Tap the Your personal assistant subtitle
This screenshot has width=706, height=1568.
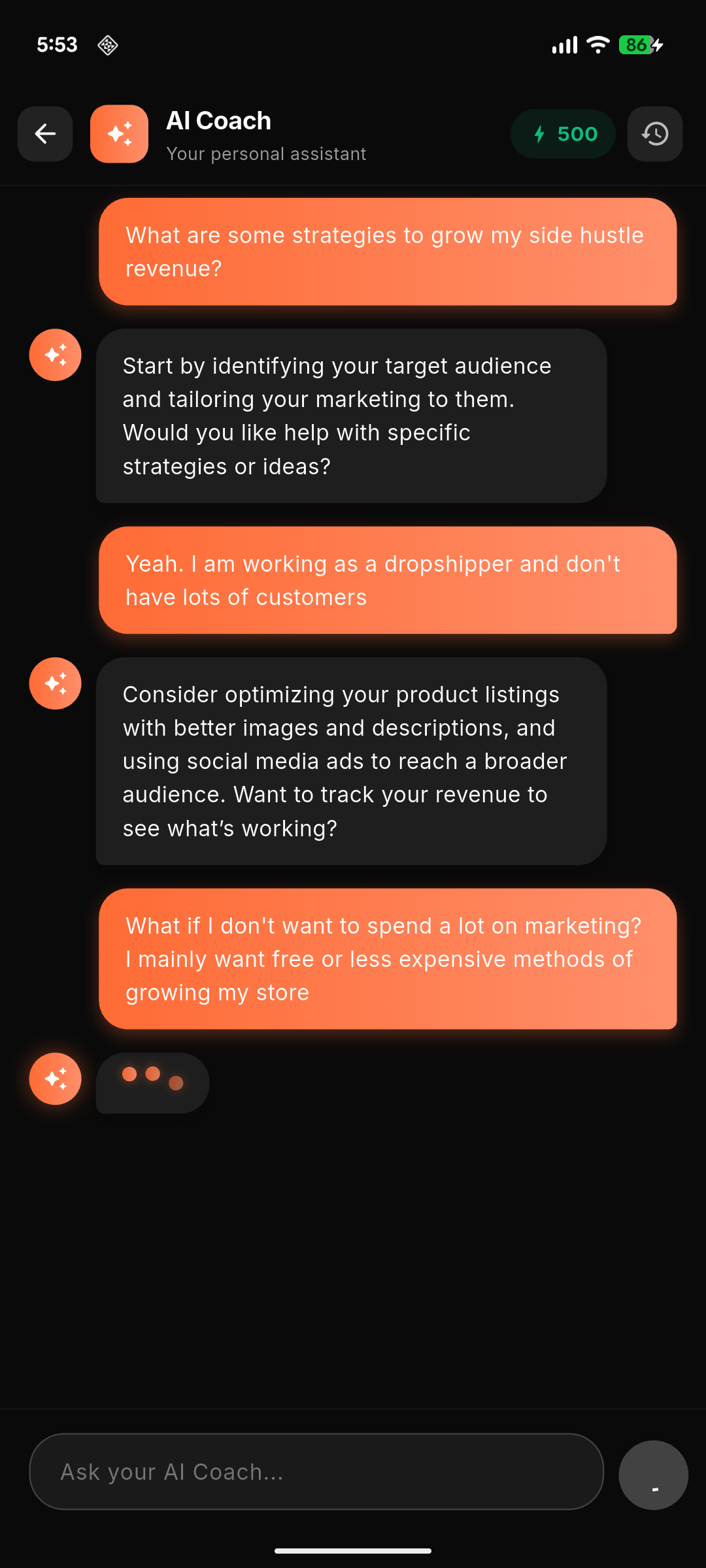tap(267, 154)
